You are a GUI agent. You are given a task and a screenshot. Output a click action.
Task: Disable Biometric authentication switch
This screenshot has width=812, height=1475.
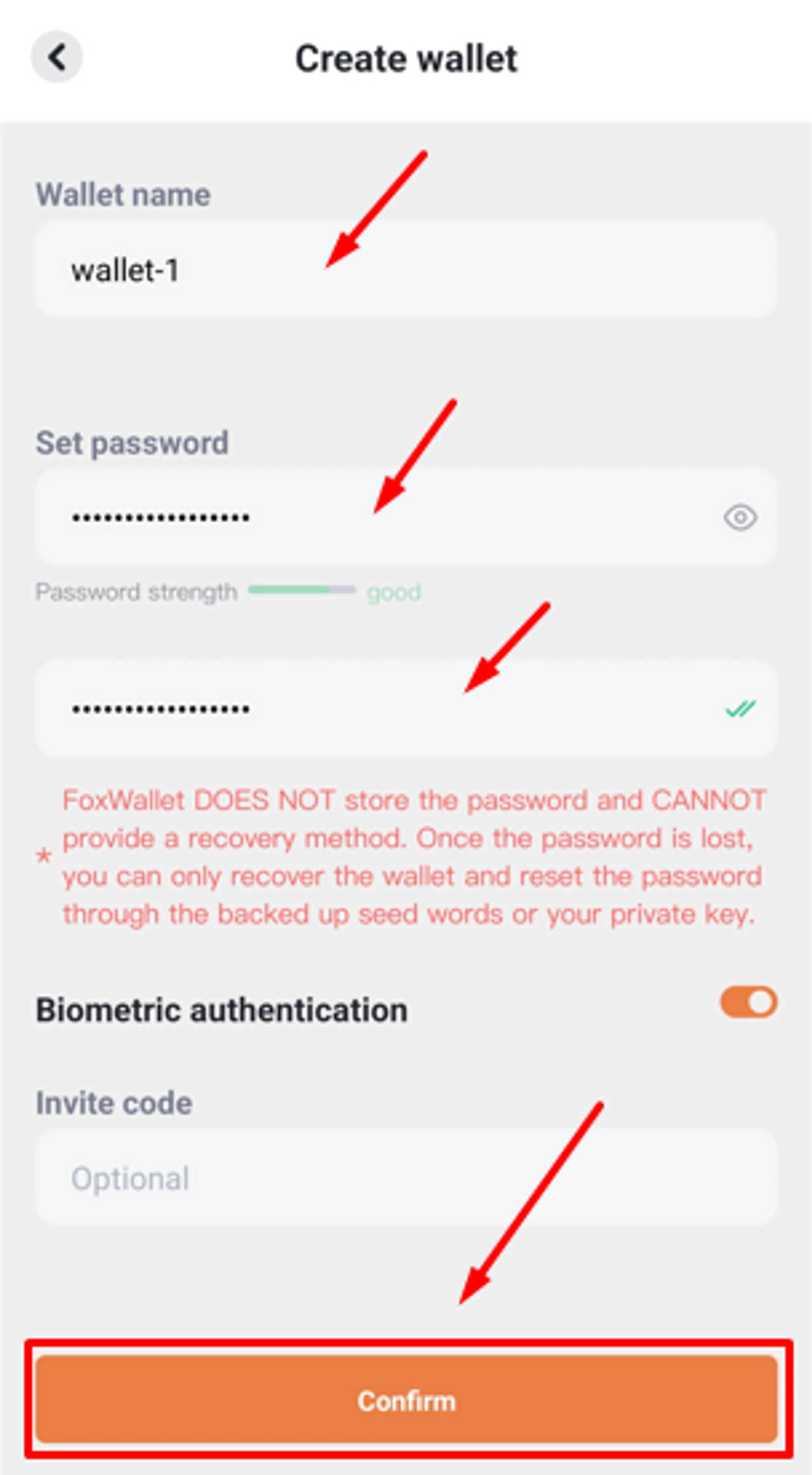coord(748,1003)
